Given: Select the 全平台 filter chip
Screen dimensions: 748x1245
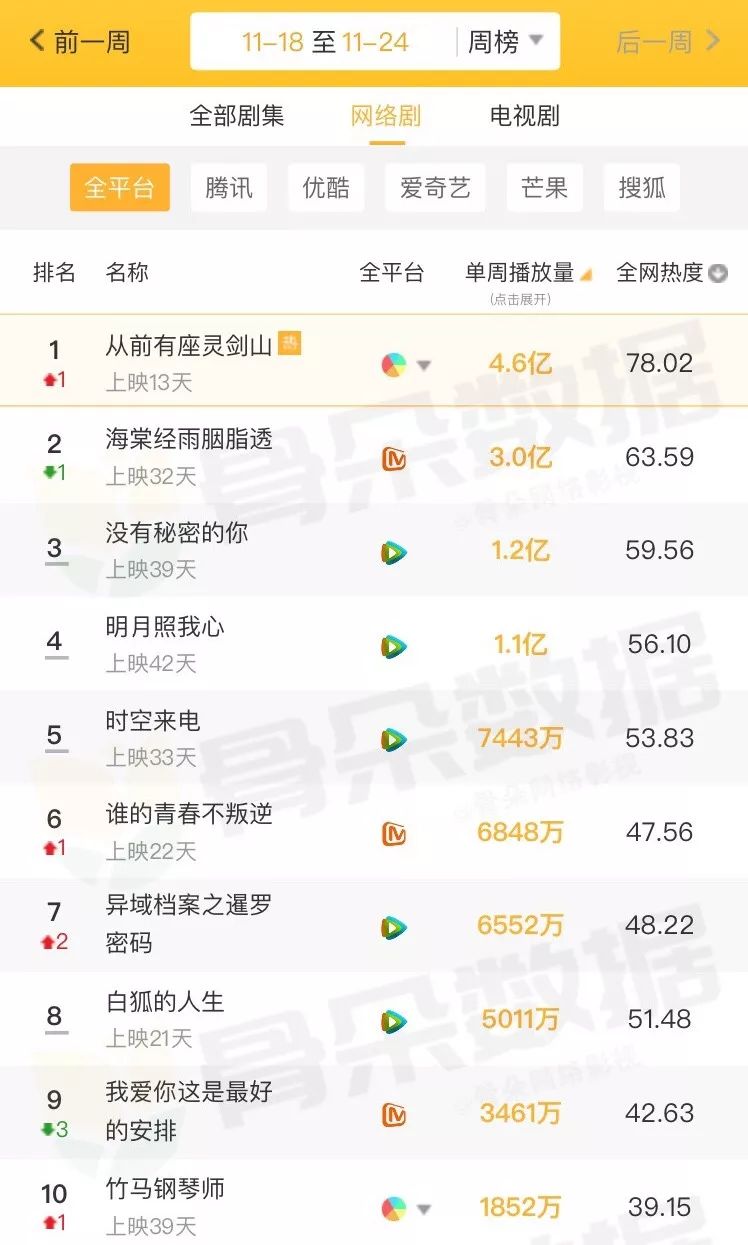Looking at the screenshot, I should click(x=119, y=188).
